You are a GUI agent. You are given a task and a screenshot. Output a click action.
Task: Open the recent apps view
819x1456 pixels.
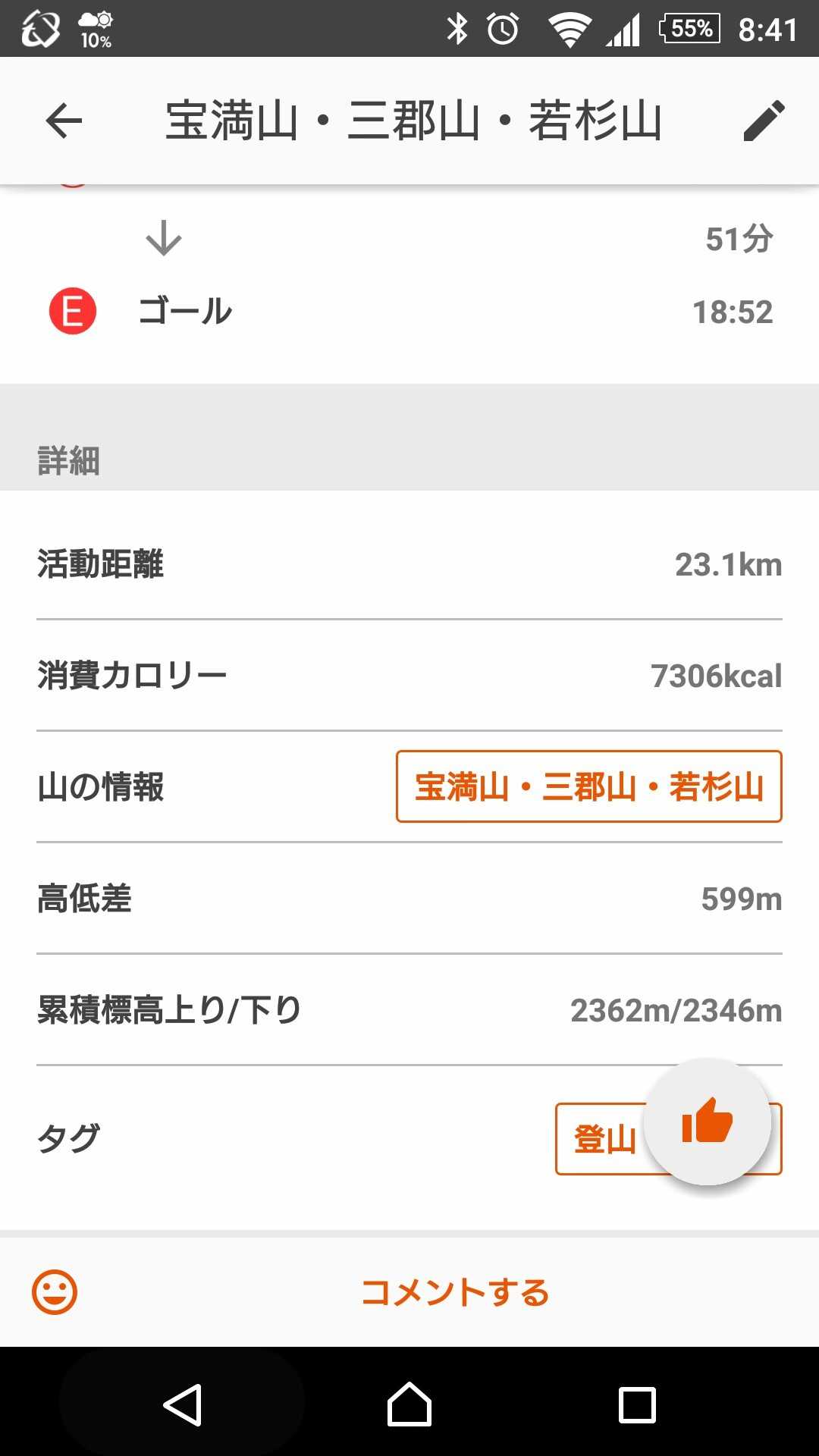click(x=637, y=1404)
